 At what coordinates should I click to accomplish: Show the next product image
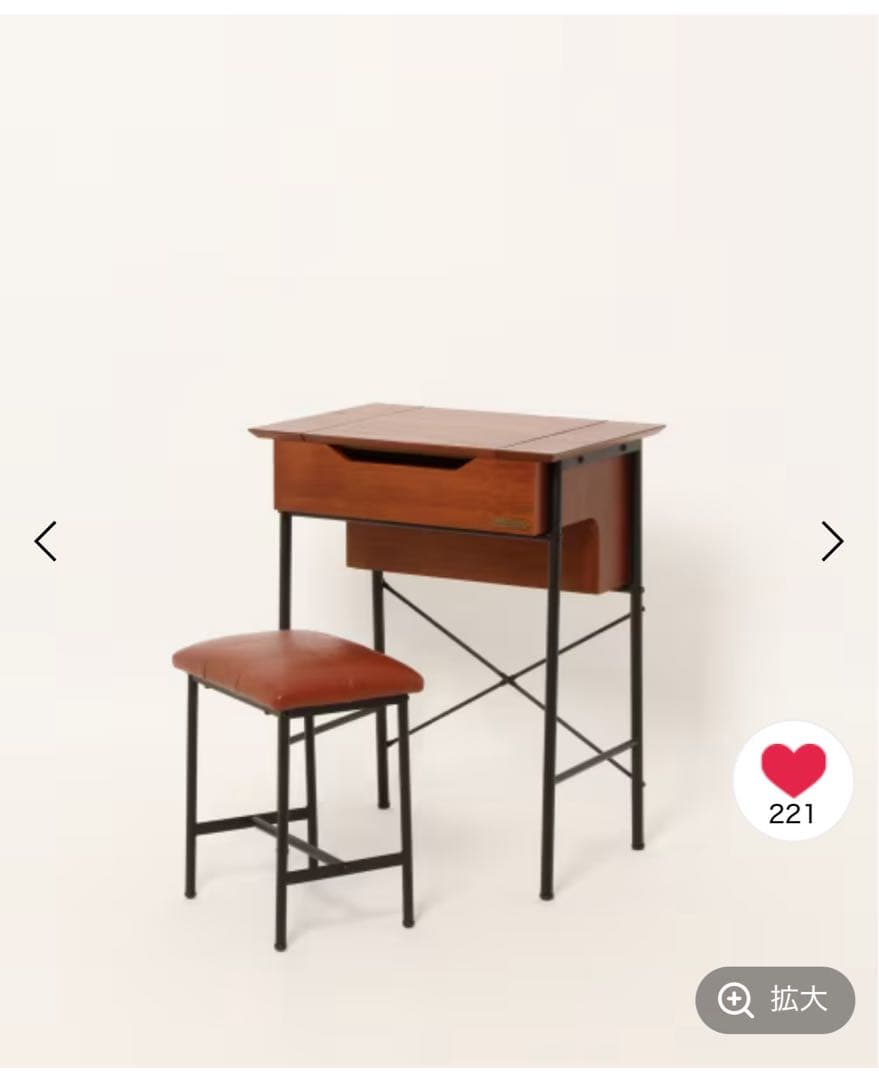[832, 541]
